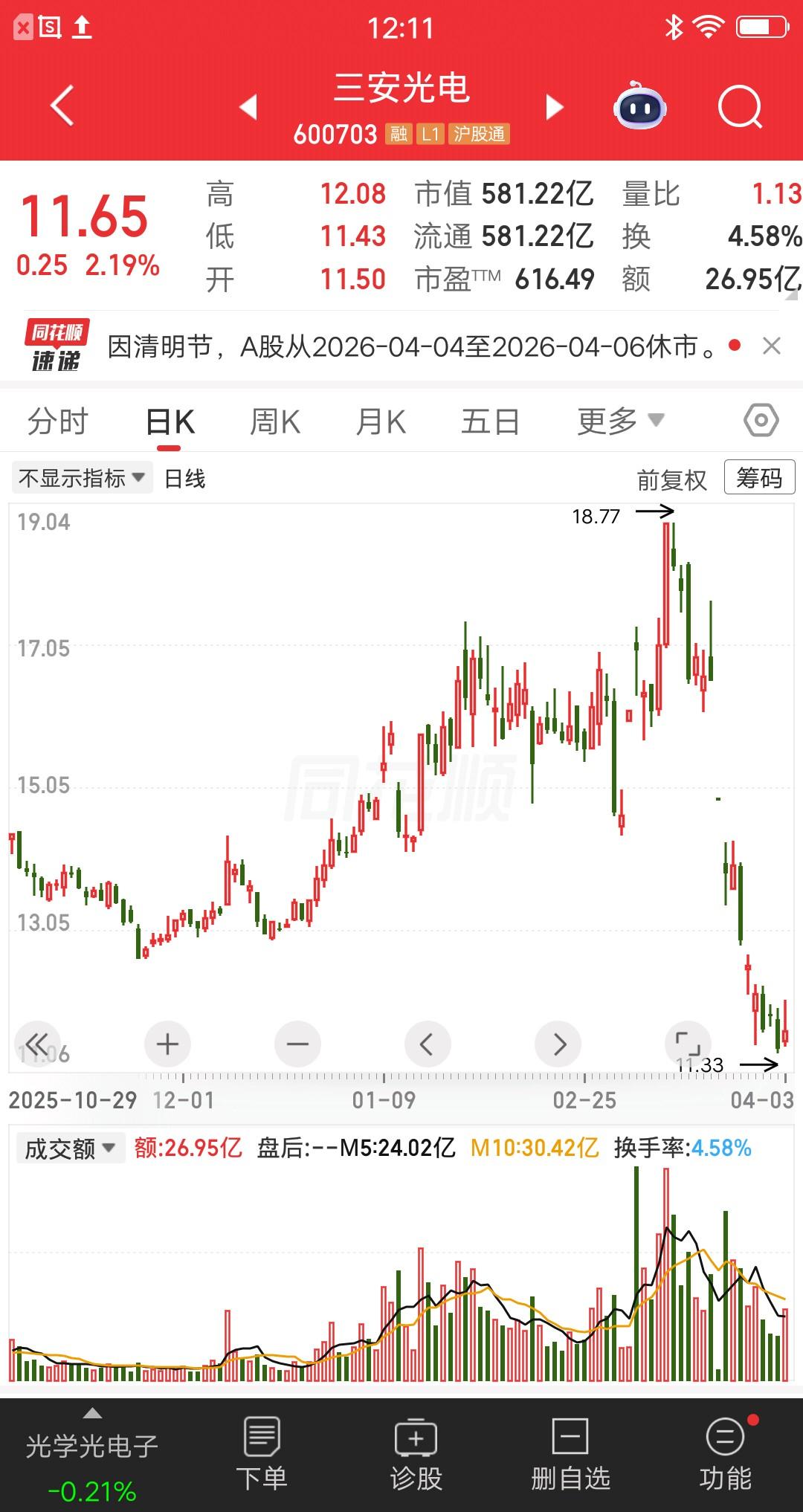
Task: Open the AI robot assistant
Action: [x=641, y=107]
